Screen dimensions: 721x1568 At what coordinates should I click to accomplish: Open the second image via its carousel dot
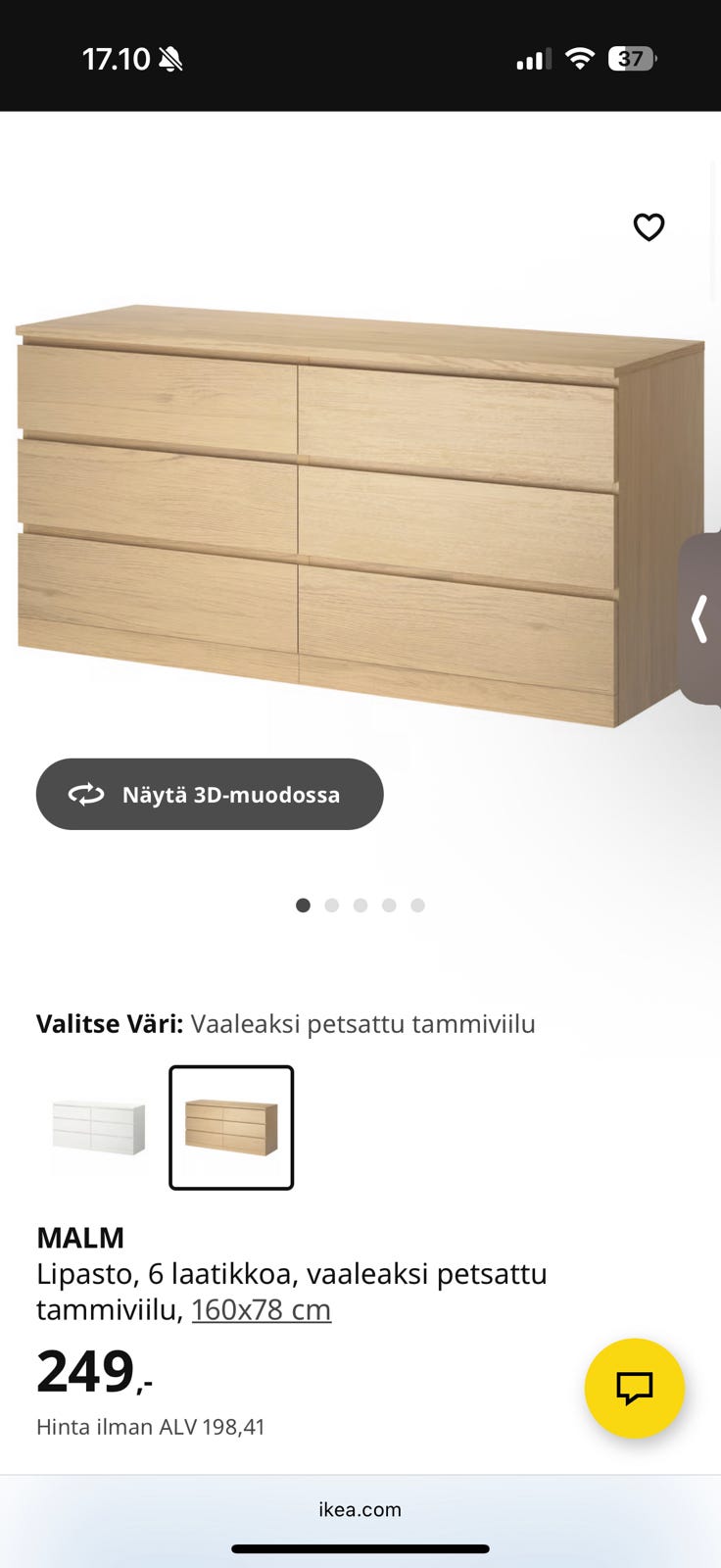pos(332,905)
